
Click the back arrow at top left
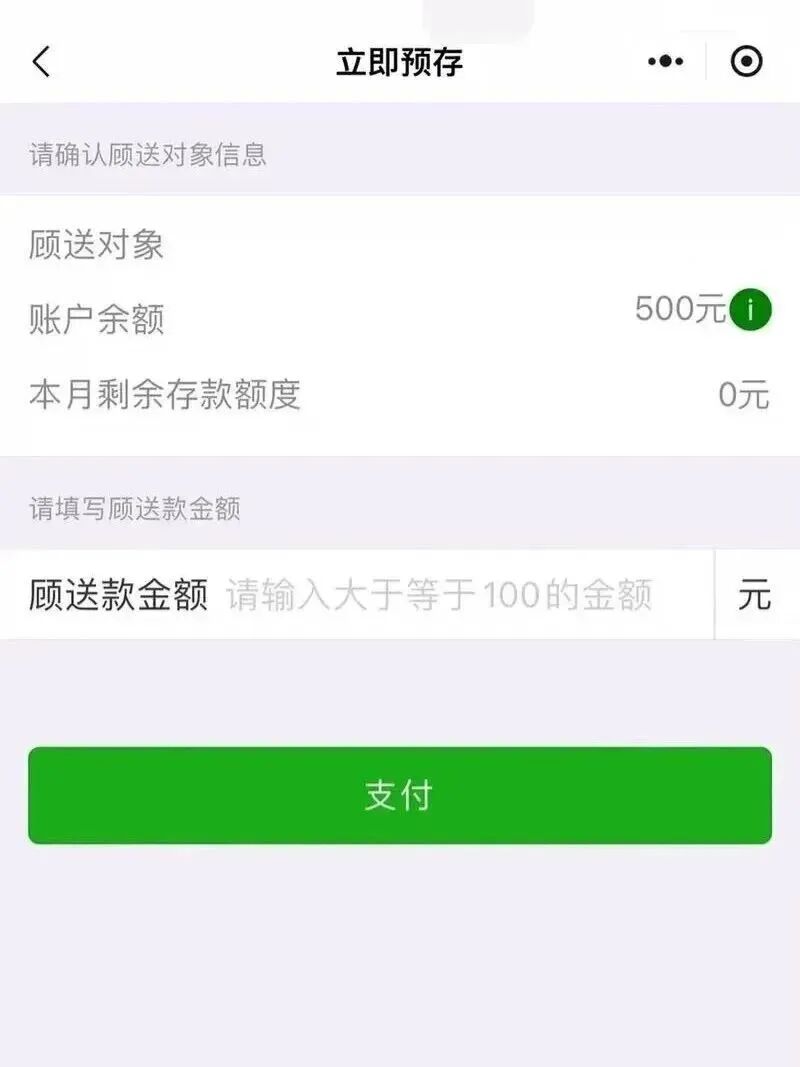(40, 61)
